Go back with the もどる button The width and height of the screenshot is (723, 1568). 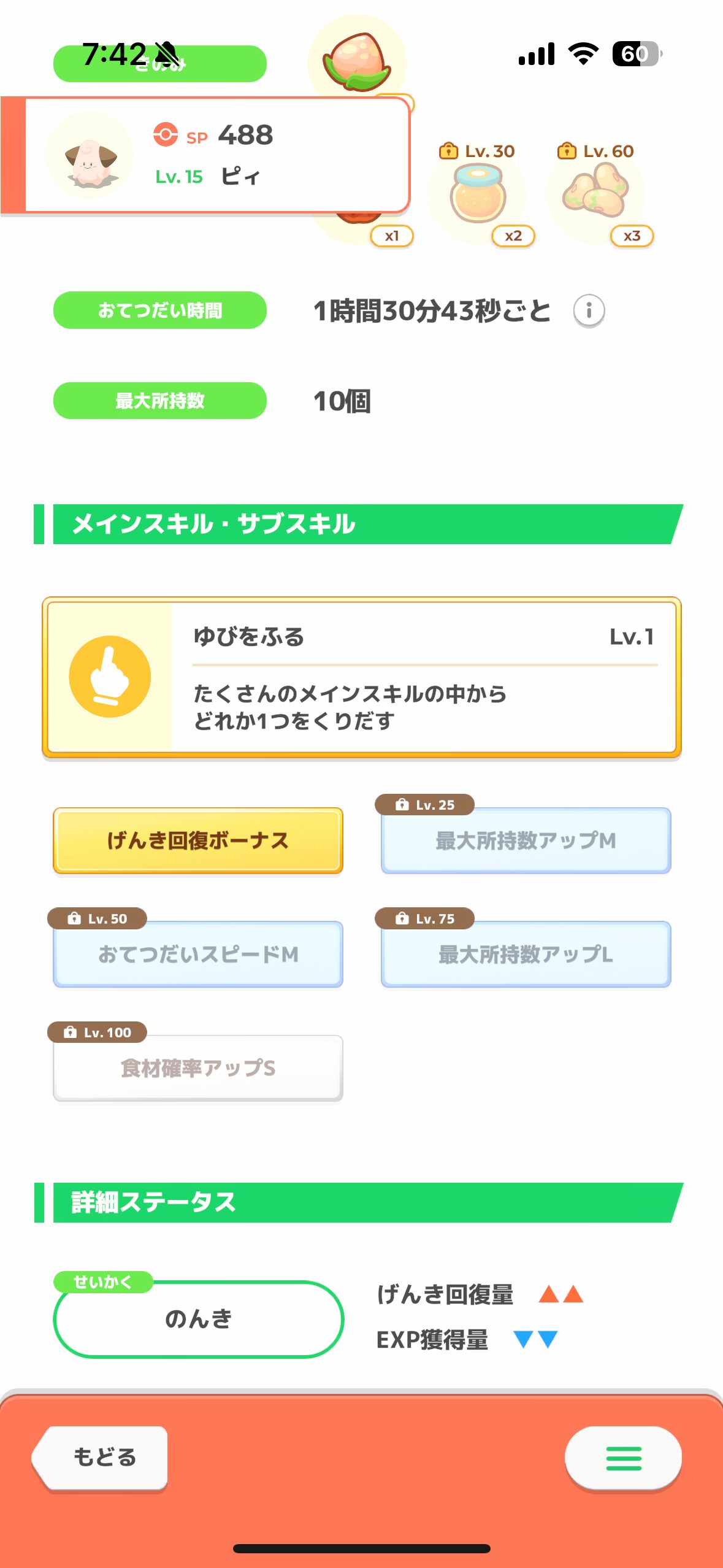[x=101, y=1457]
